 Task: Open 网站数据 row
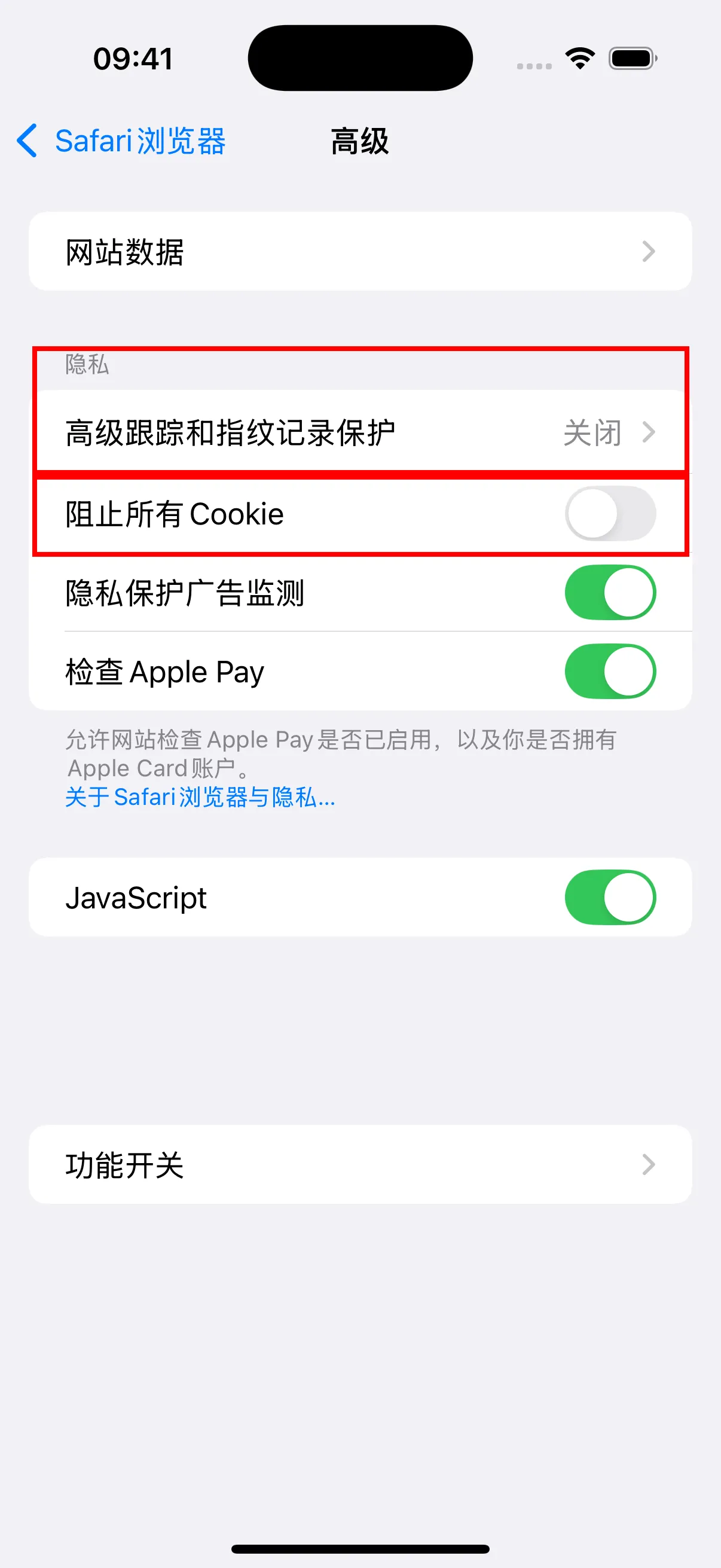pyautogui.click(x=360, y=251)
